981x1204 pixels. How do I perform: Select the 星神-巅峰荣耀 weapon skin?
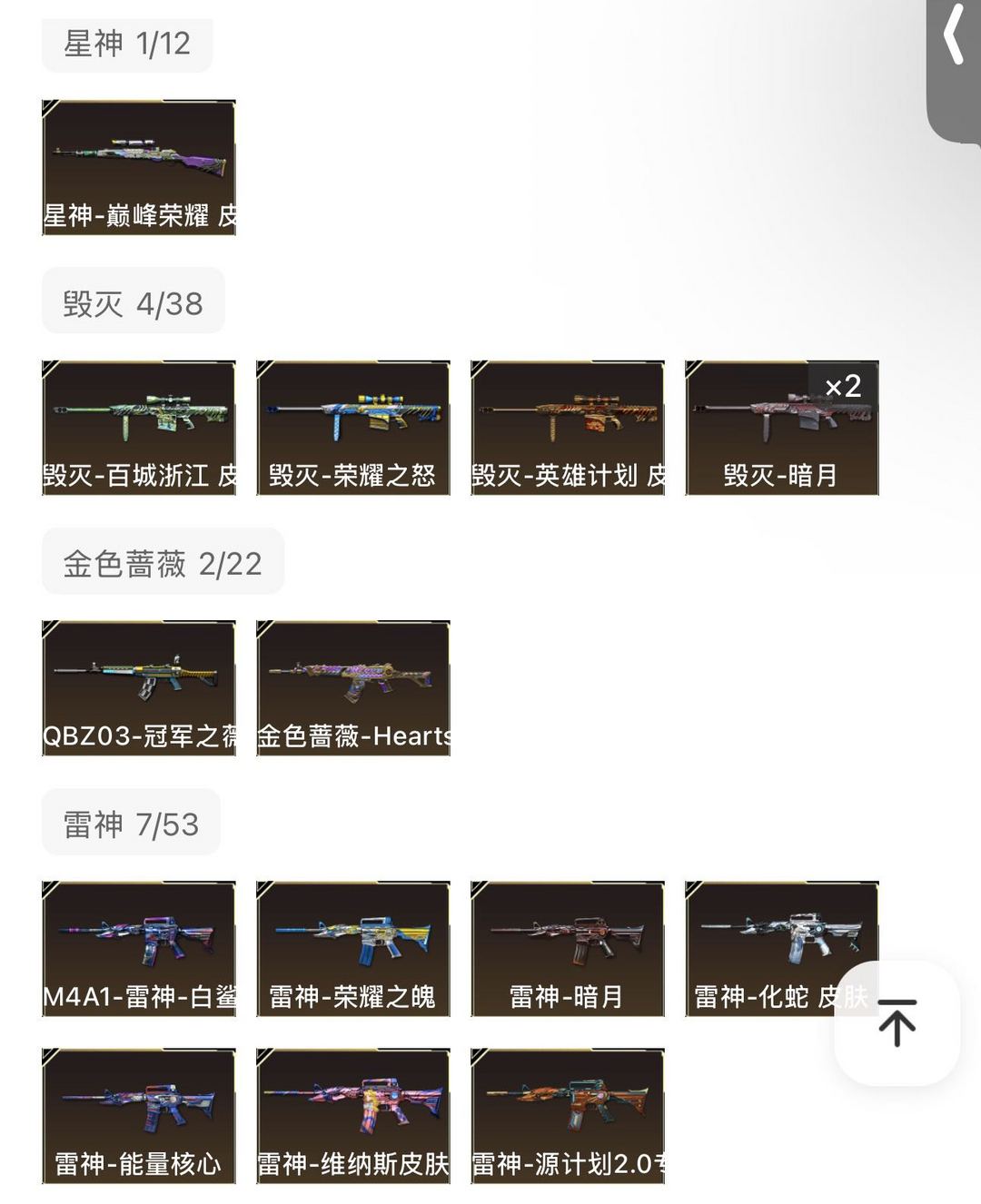click(138, 163)
